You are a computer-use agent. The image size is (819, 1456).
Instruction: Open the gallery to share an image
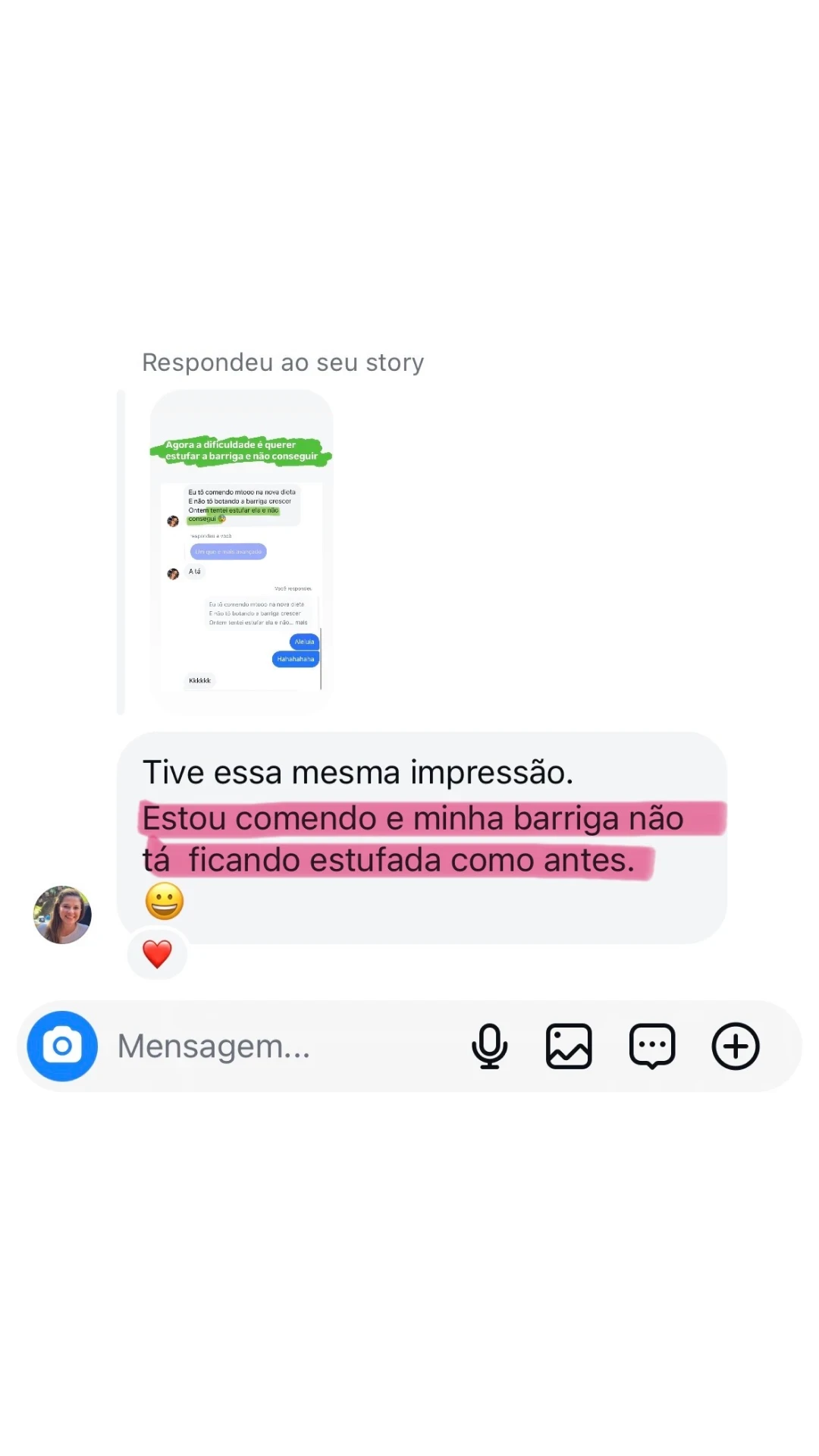tap(570, 1046)
